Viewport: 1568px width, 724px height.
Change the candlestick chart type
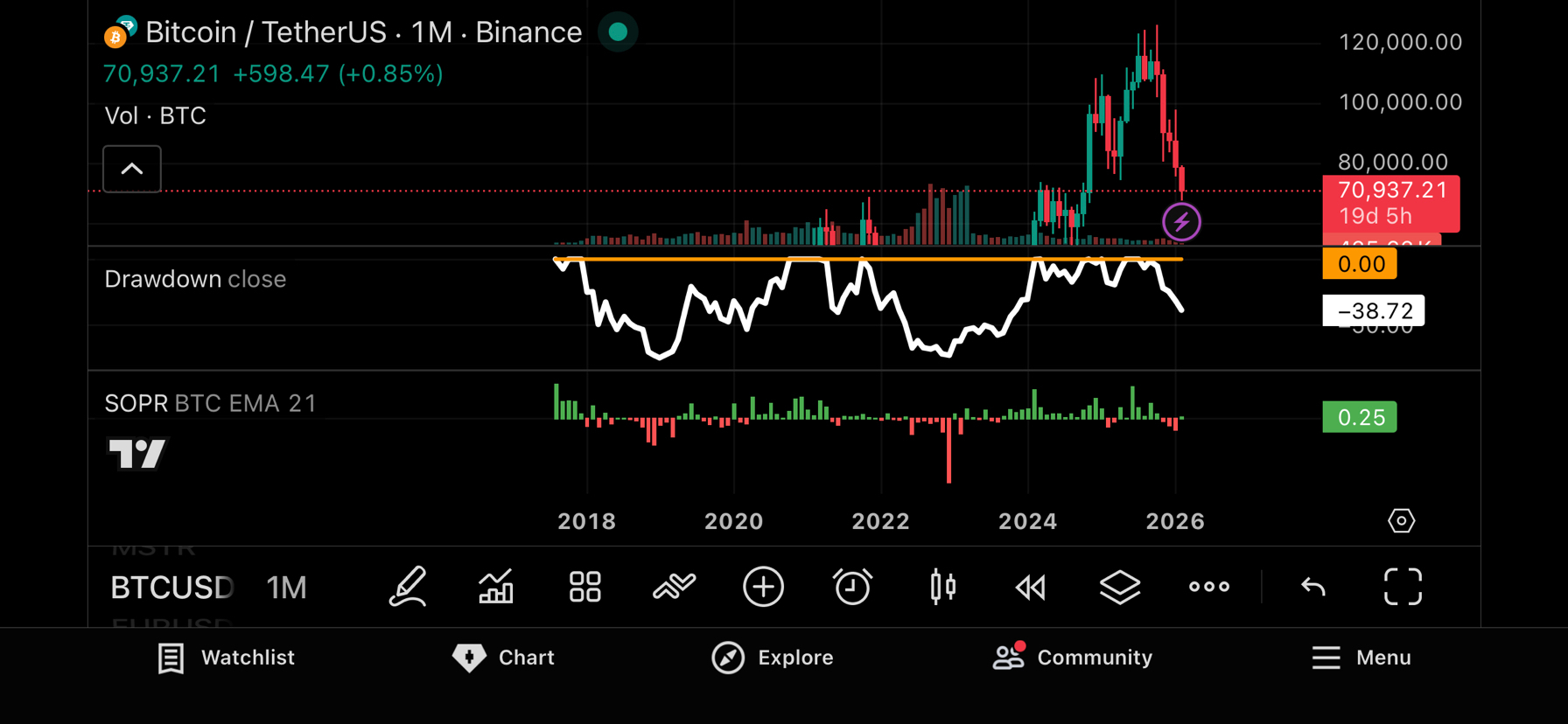point(942,587)
